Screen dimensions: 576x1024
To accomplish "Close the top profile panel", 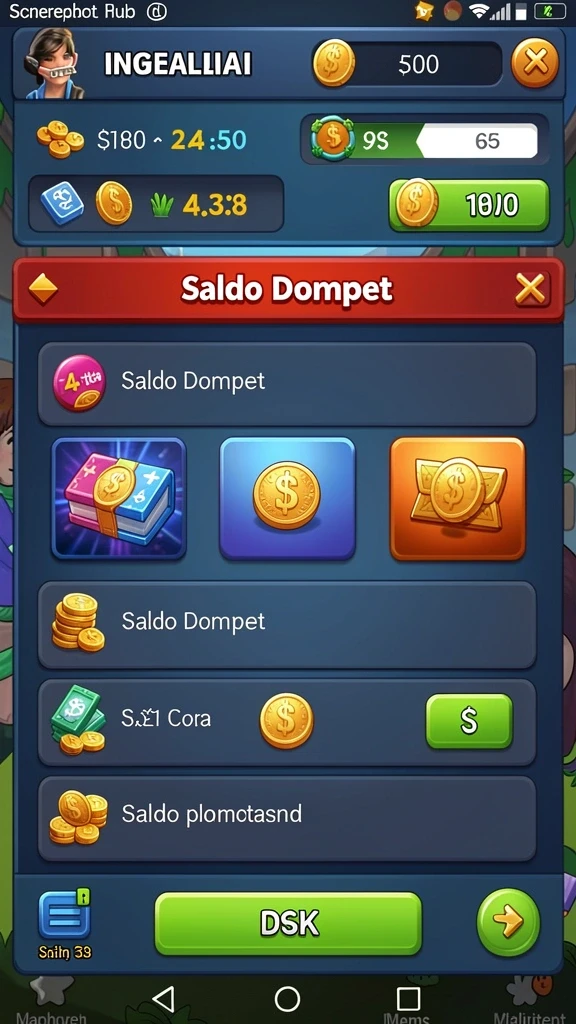I will click(535, 63).
